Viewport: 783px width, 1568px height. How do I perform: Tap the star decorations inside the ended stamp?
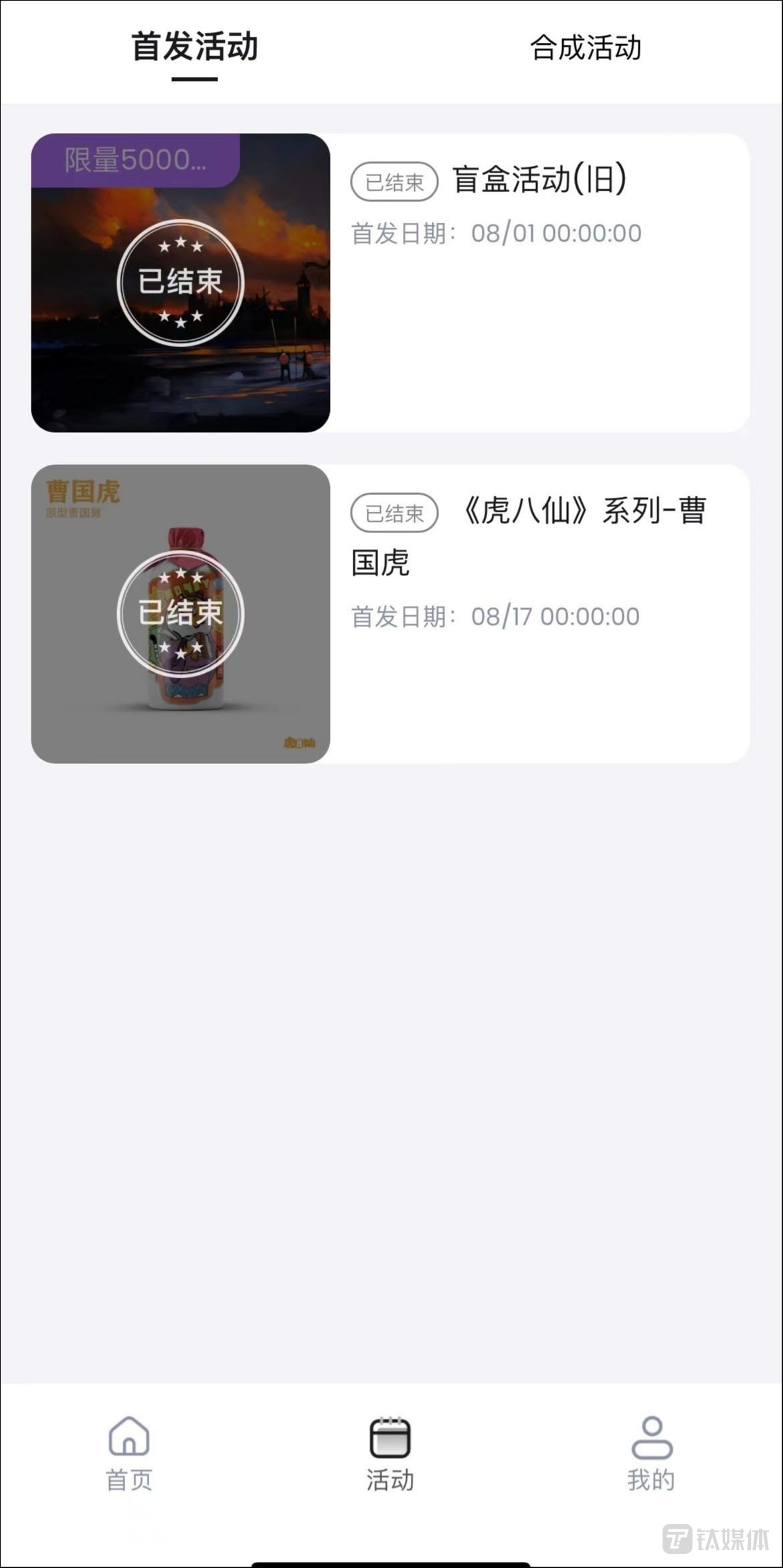point(182,246)
